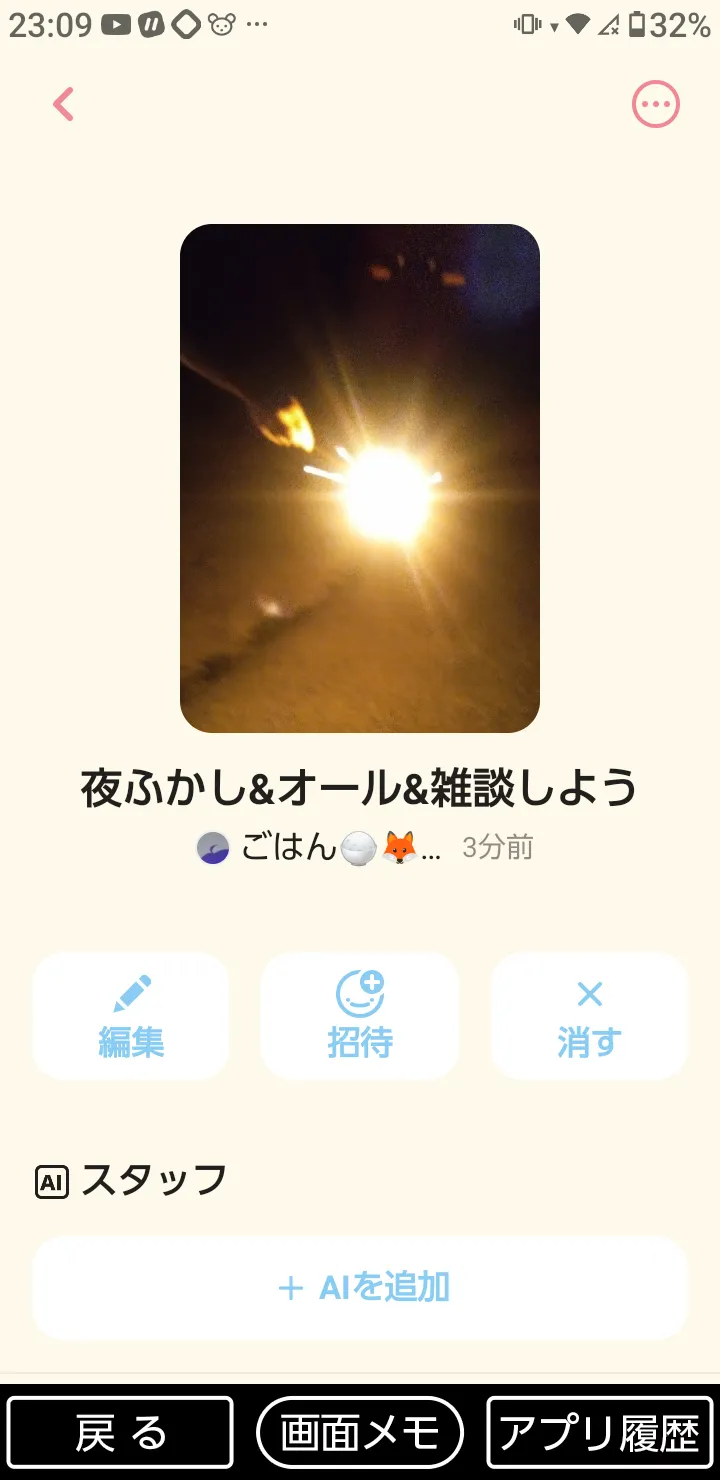The height and width of the screenshot is (1480, 720).
Task: Tap the 招待 invite button
Action: coord(360,1016)
